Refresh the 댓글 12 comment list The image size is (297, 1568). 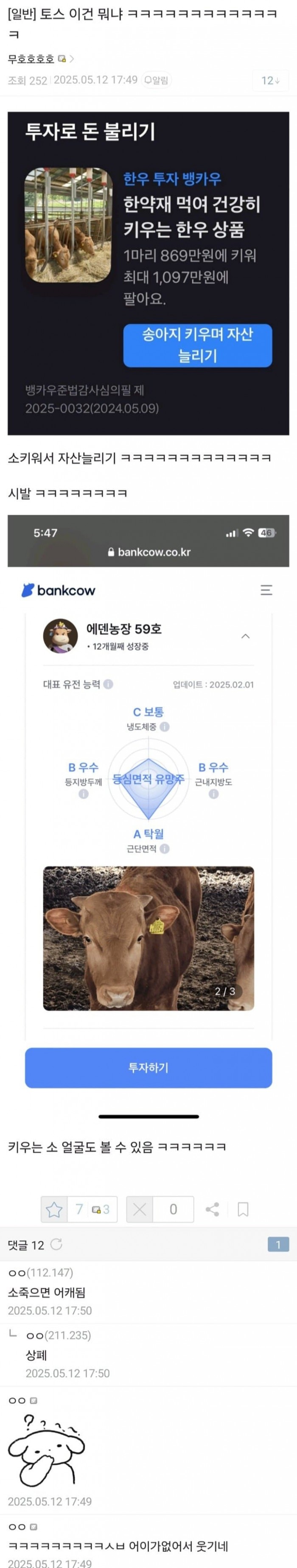tap(56, 1245)
